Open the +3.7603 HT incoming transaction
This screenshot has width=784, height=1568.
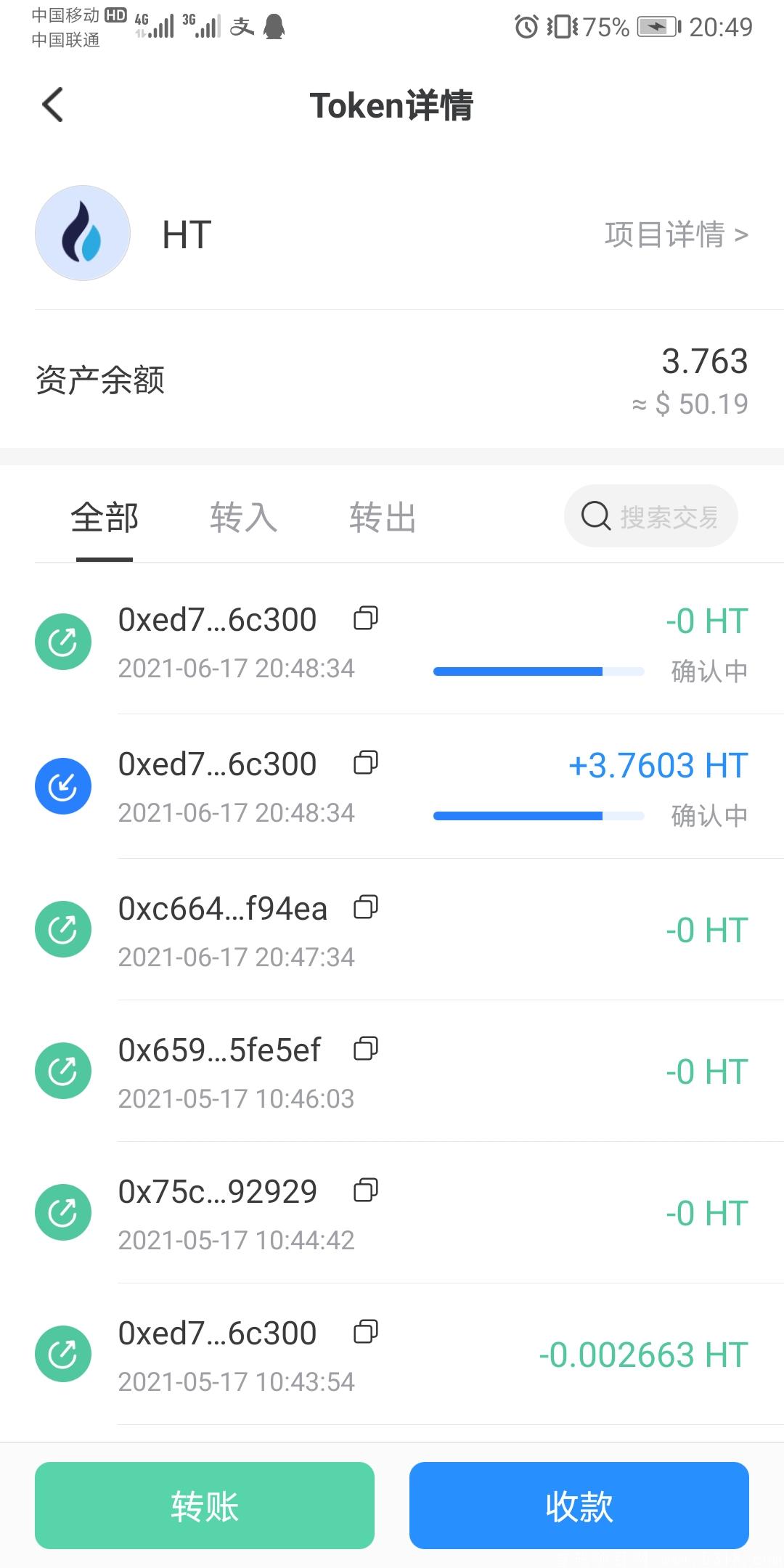click(x=392, y=786)
